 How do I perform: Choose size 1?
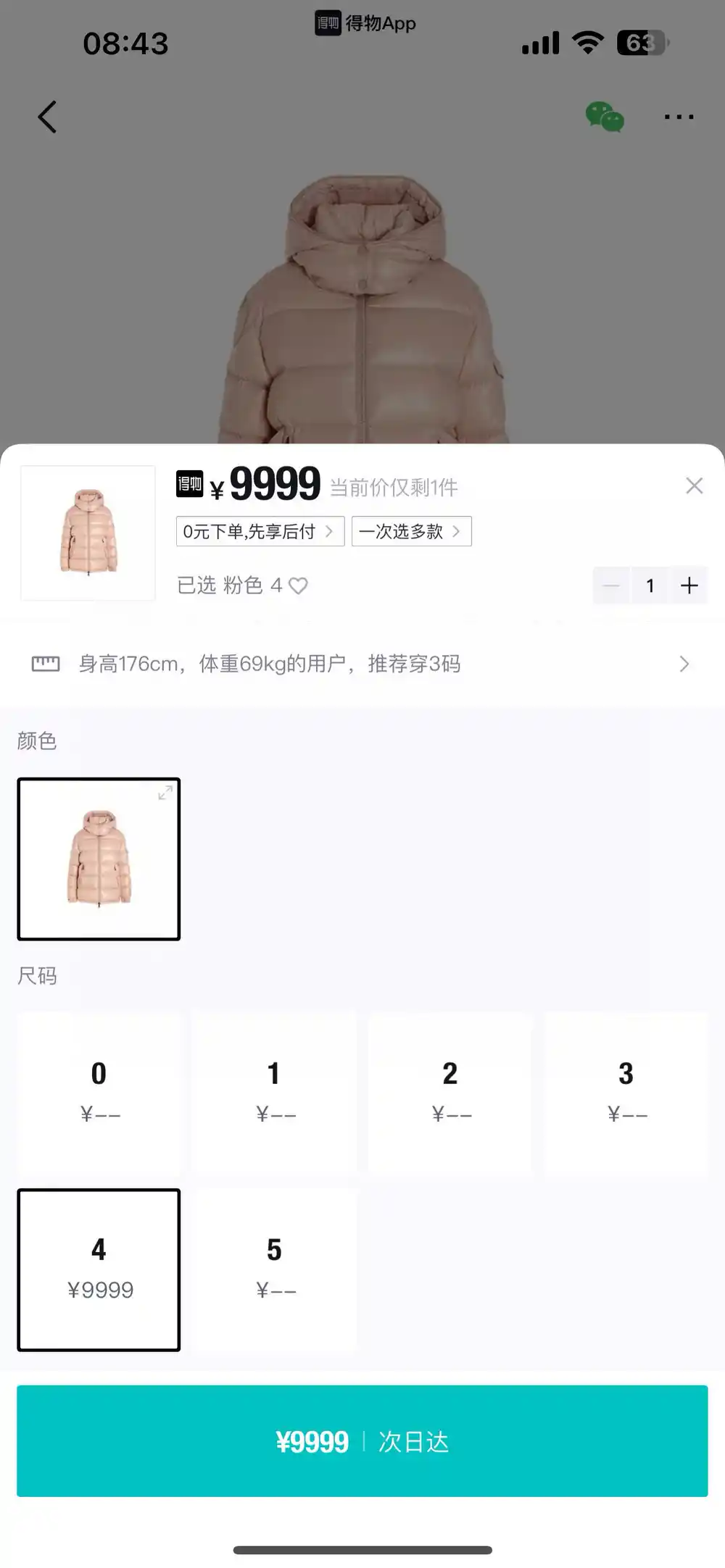275,1093
